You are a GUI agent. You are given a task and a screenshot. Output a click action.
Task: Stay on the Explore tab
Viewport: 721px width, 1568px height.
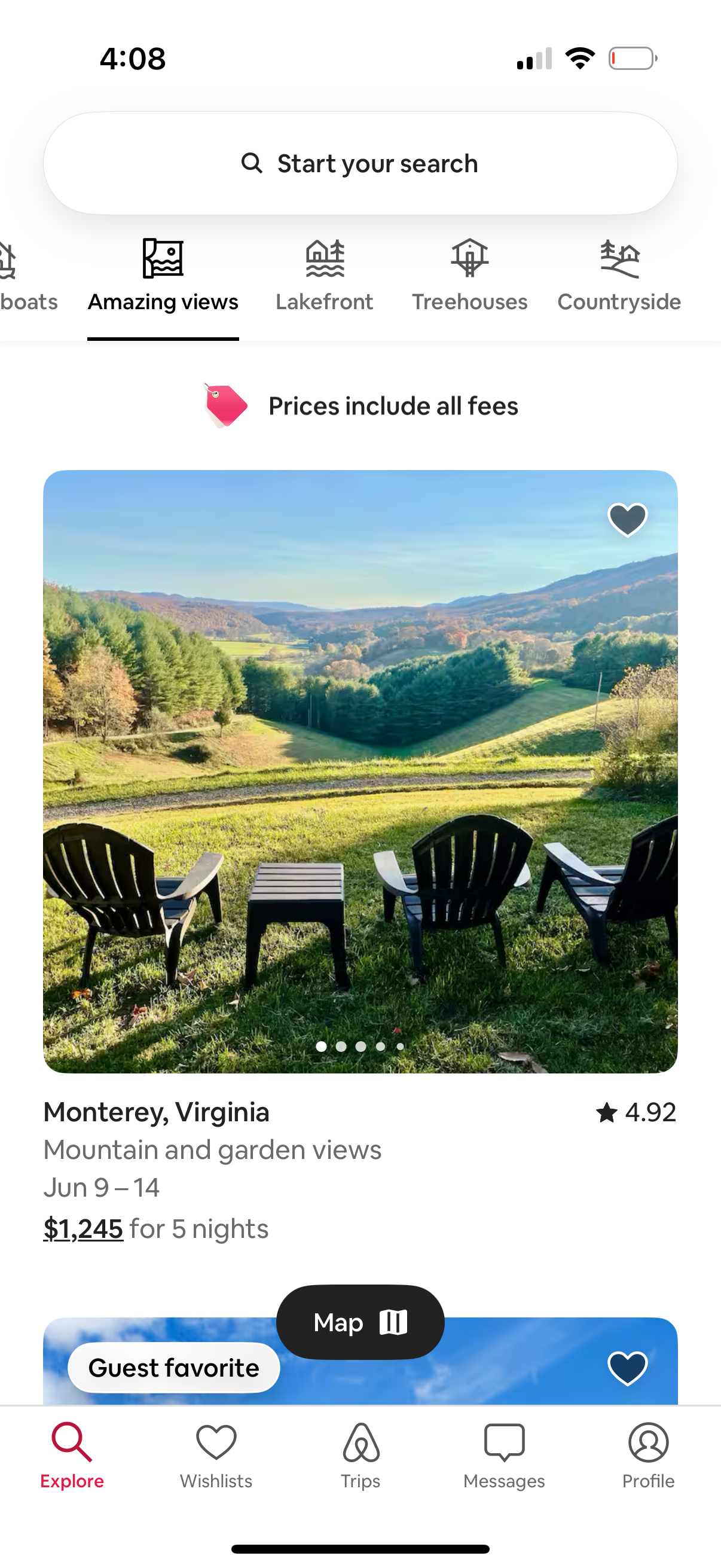click(72, 1454)
